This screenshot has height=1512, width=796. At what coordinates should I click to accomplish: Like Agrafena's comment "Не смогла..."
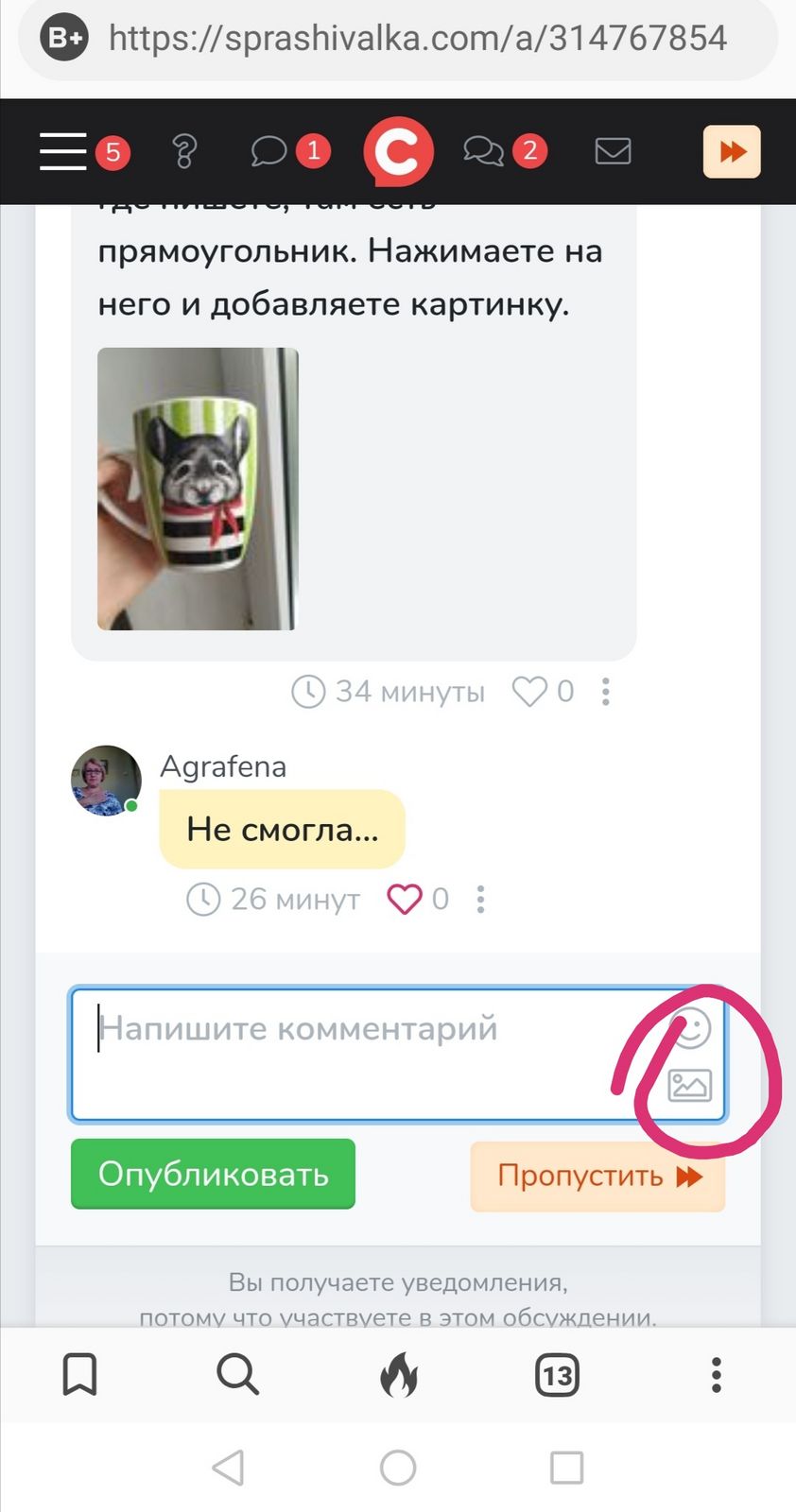pos(405,899)
